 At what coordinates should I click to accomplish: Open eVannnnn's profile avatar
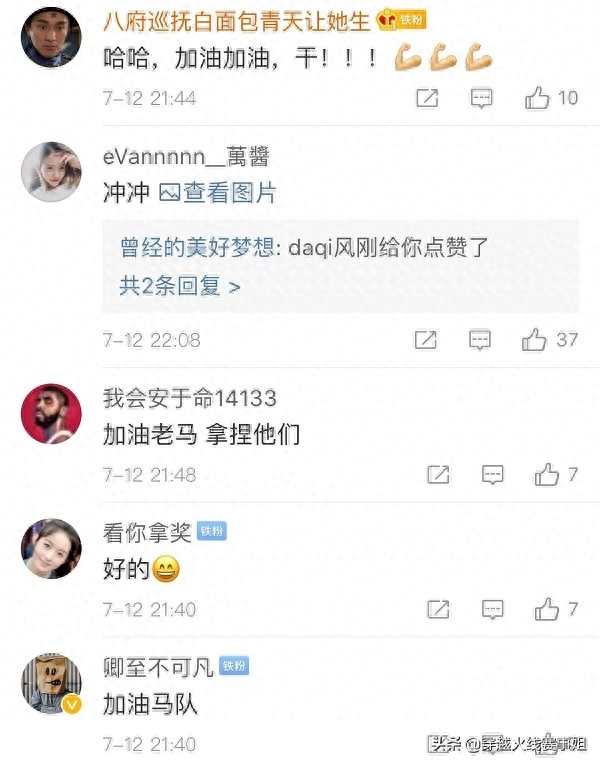pos(51,172)
